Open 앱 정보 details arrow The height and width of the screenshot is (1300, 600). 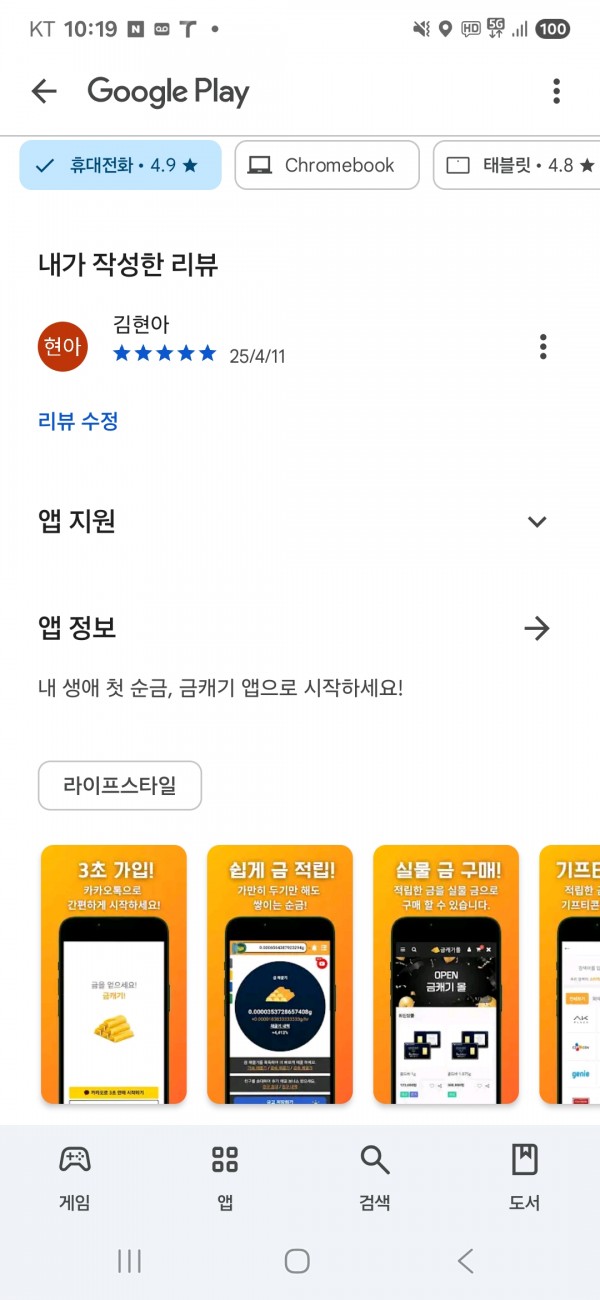[537, 628]
